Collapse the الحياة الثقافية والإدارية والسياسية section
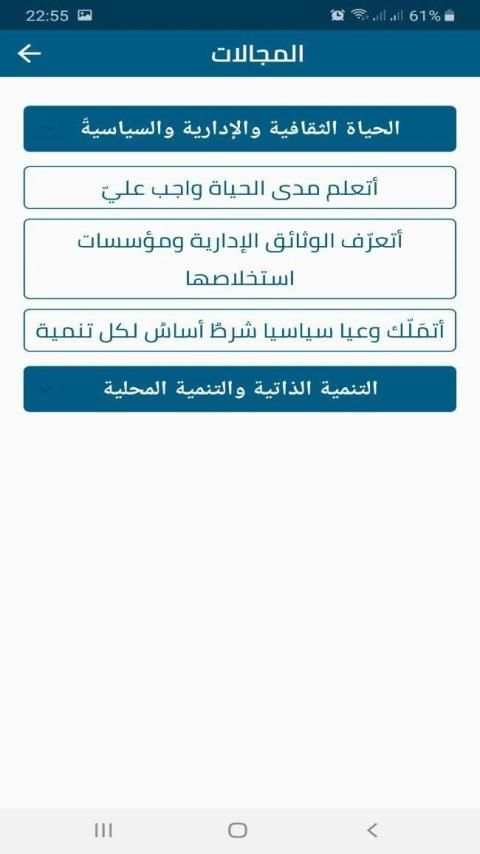The height and width of the screenshot is (854, 480). click(240, 129)
